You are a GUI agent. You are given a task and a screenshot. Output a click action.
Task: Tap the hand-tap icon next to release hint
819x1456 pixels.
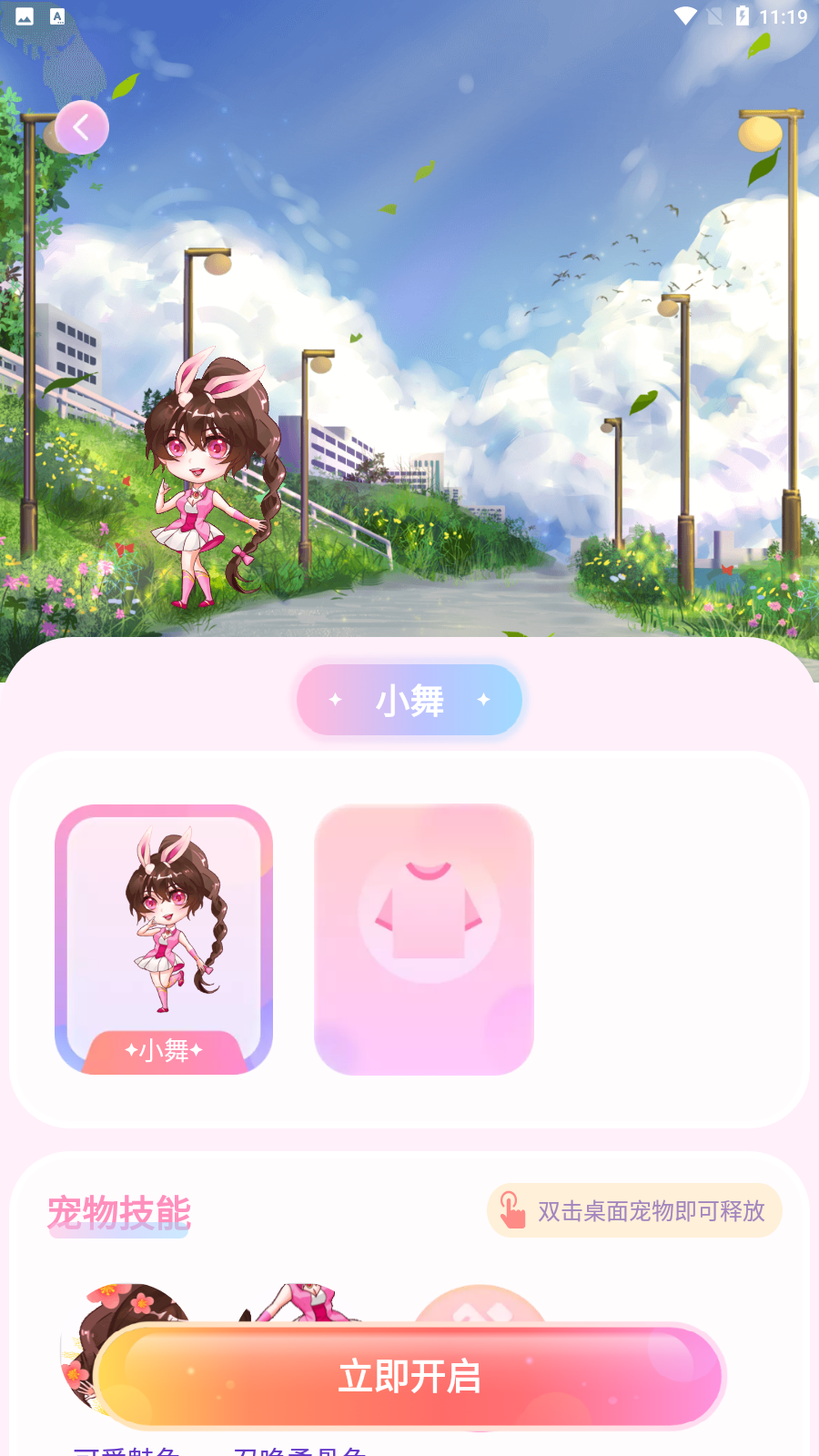point(513,1210)
